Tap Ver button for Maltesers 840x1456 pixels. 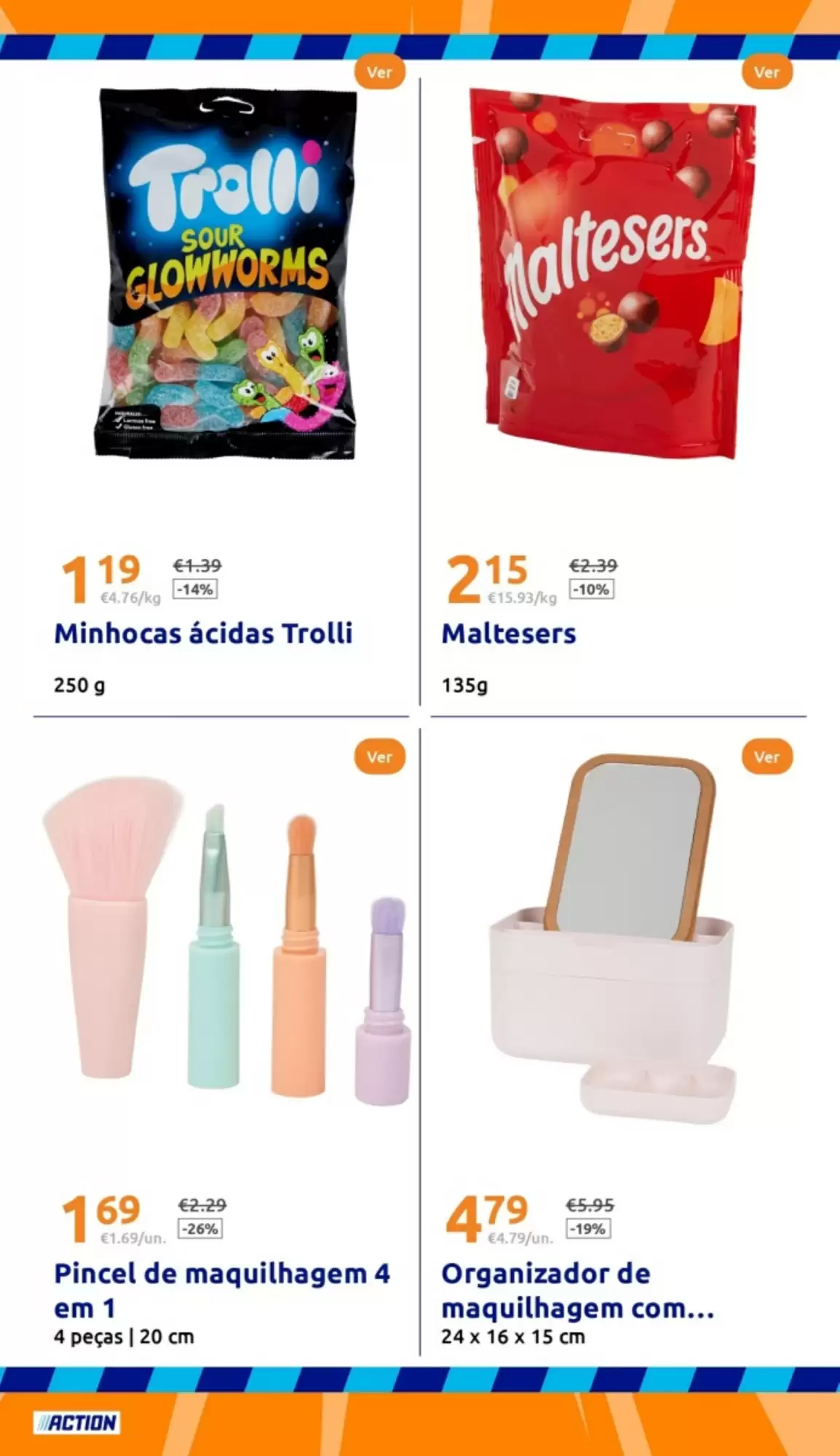[x=766, y=73]
